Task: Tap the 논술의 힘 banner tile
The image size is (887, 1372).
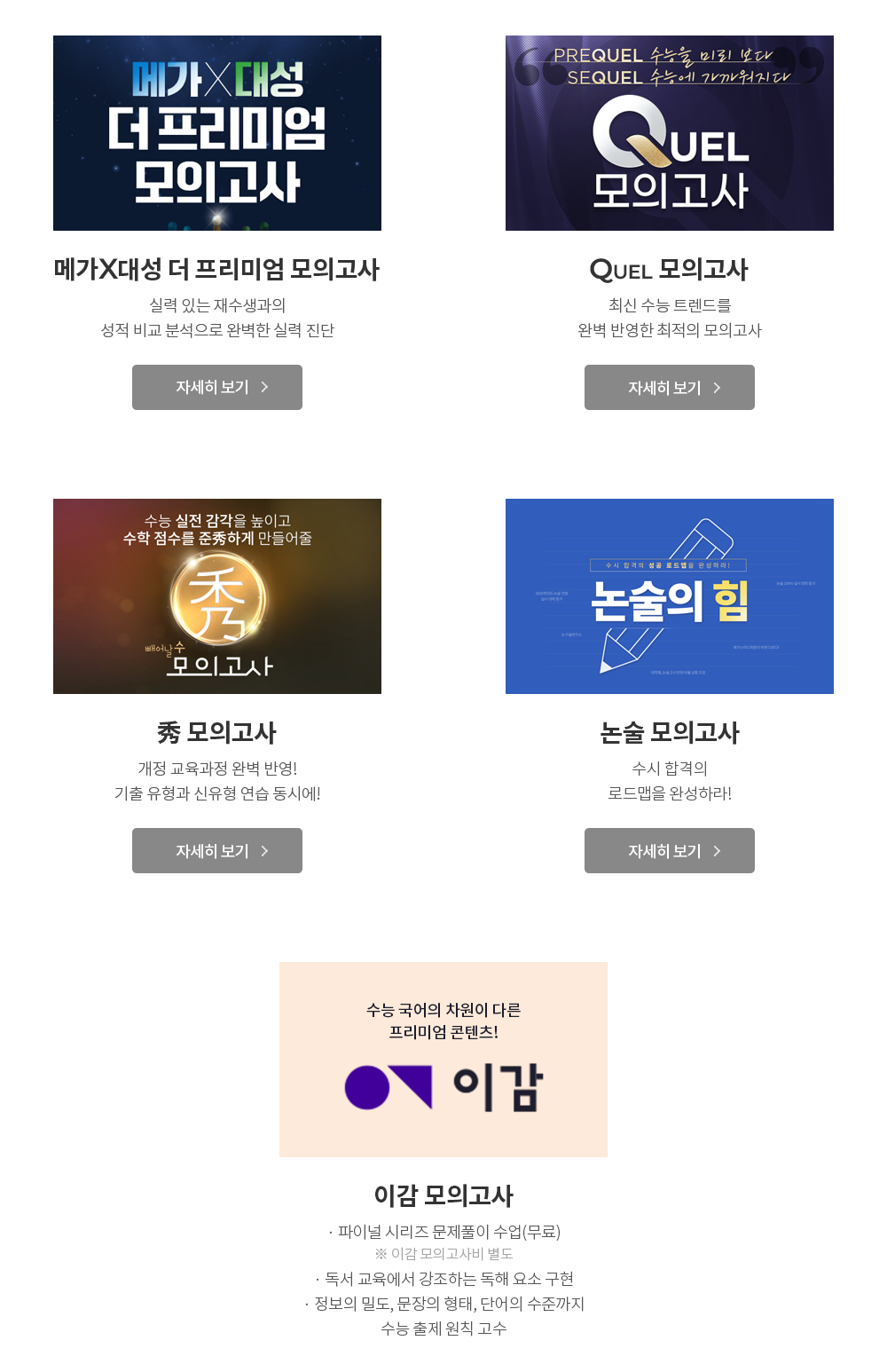Action: [x=670, y=596]
